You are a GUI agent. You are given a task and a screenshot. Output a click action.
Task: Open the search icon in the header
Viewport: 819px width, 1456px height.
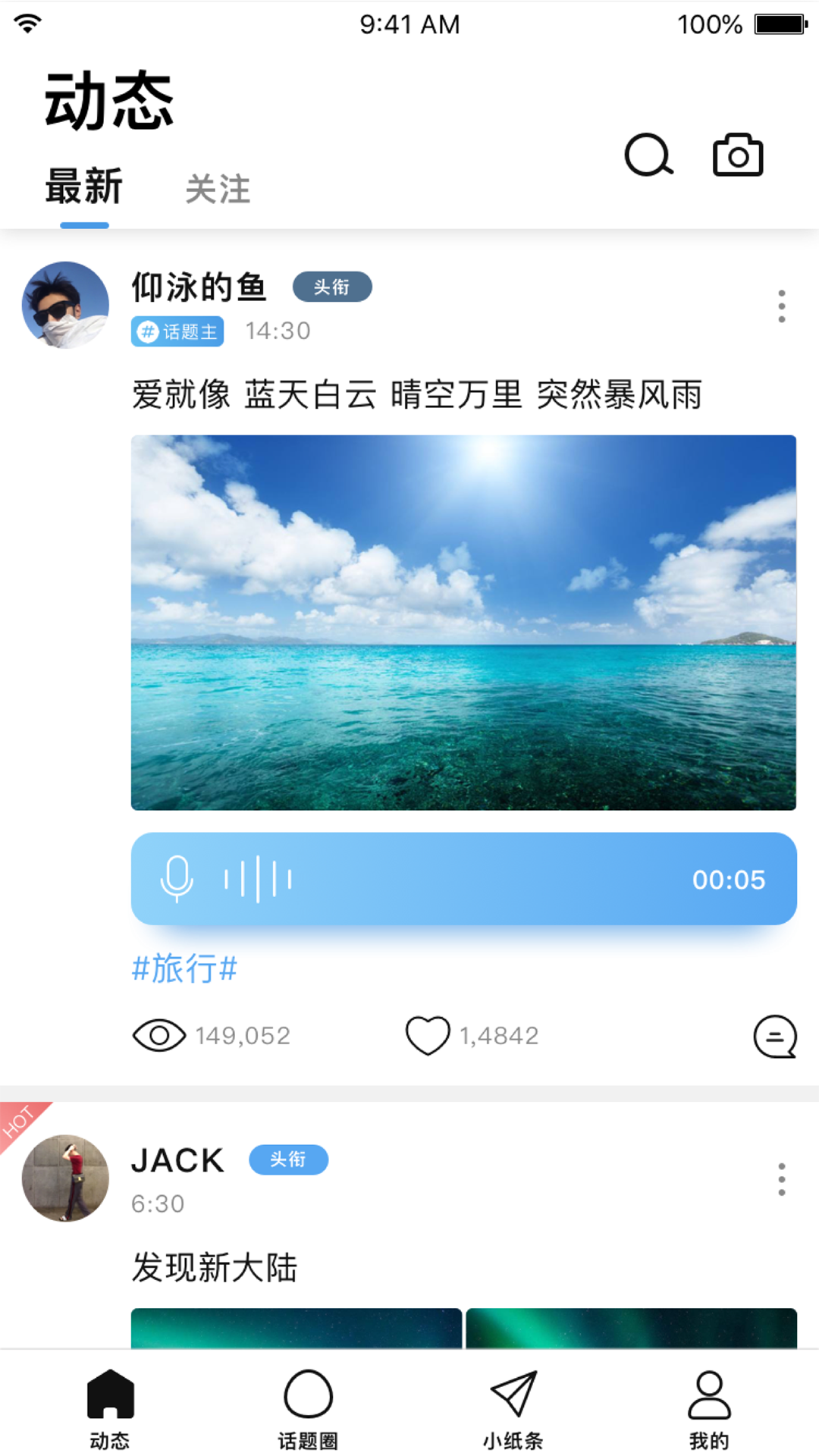(x=648, y=155)
